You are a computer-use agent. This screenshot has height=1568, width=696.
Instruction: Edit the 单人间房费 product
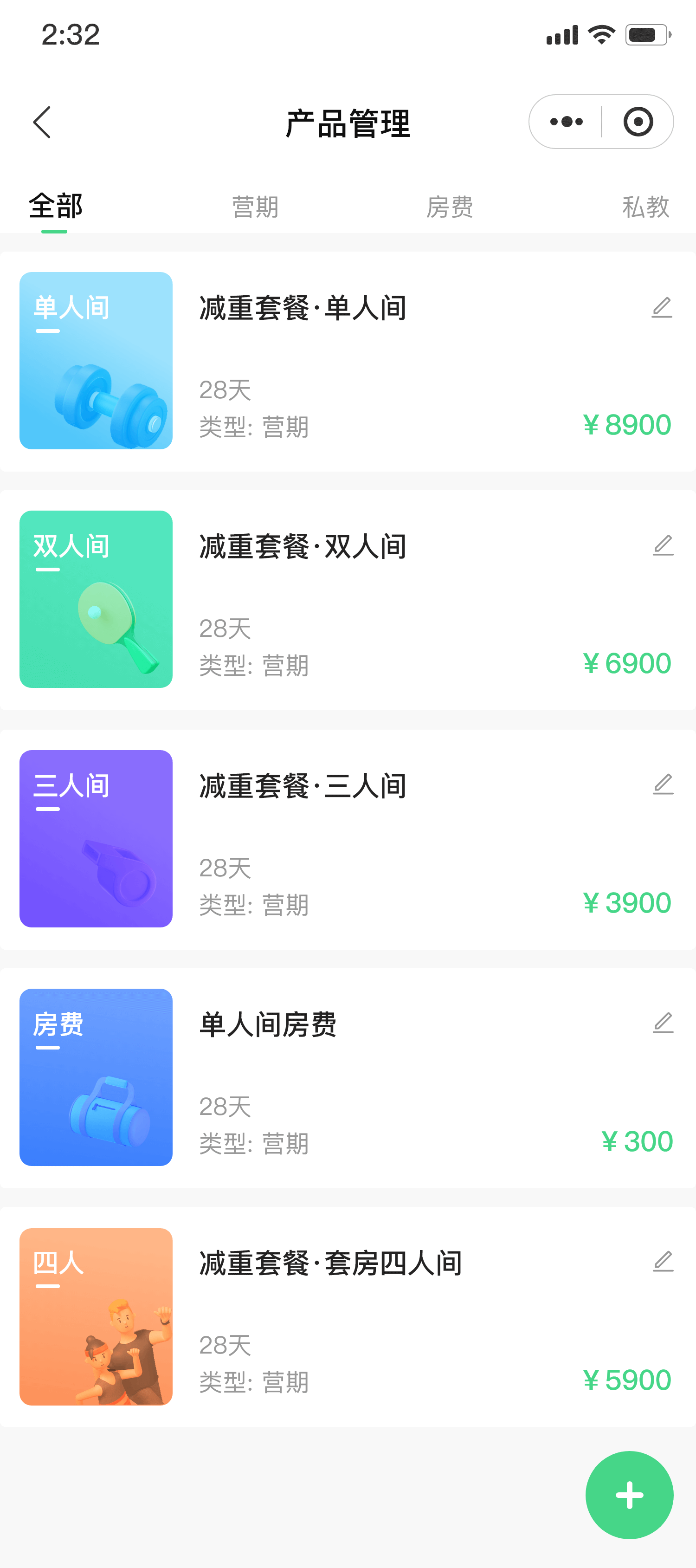coord(663,1023)
